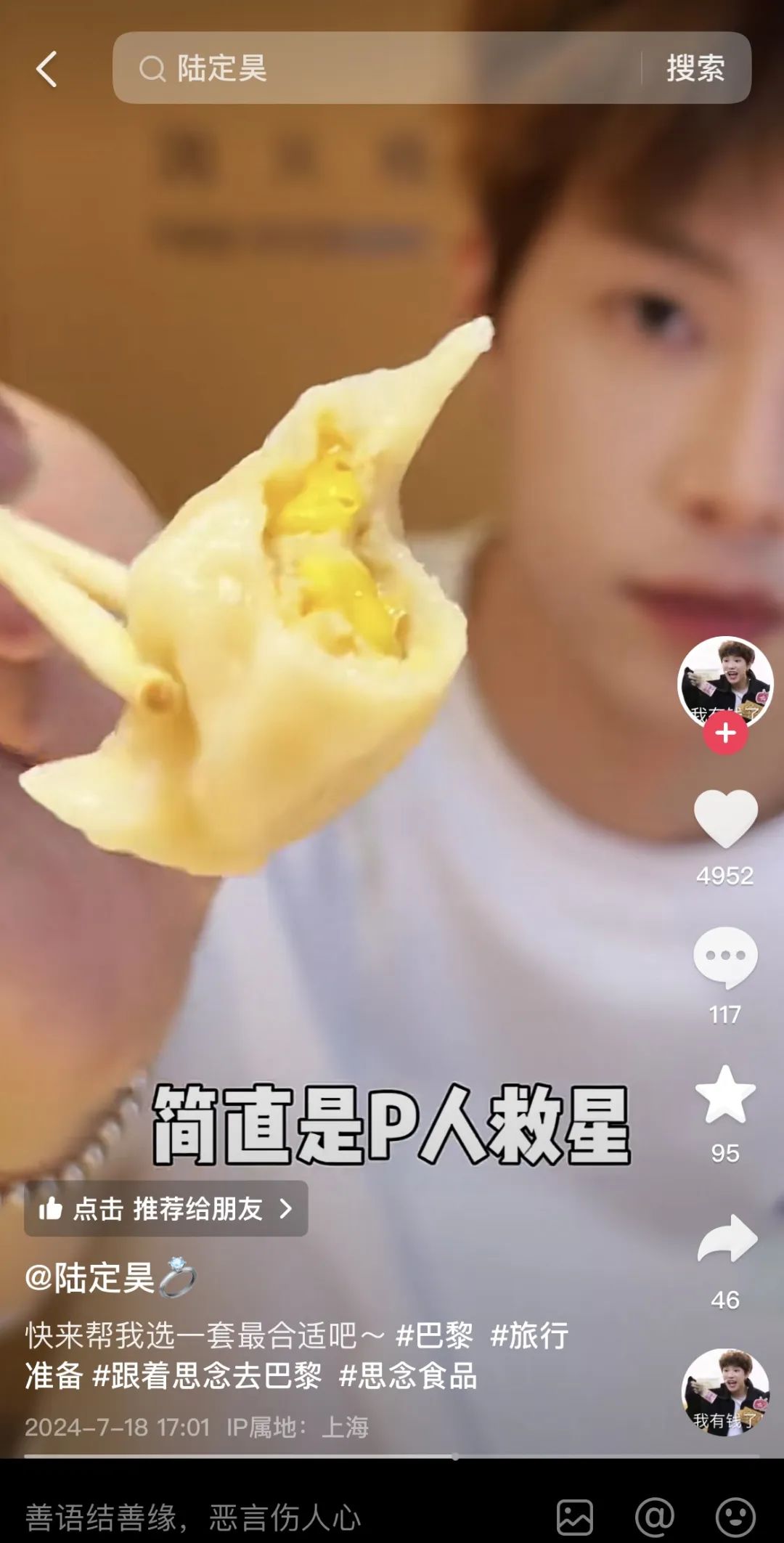Open the spinning music disc
This screenshot has height=1543, width=784.
click(x=725, y=1393)
